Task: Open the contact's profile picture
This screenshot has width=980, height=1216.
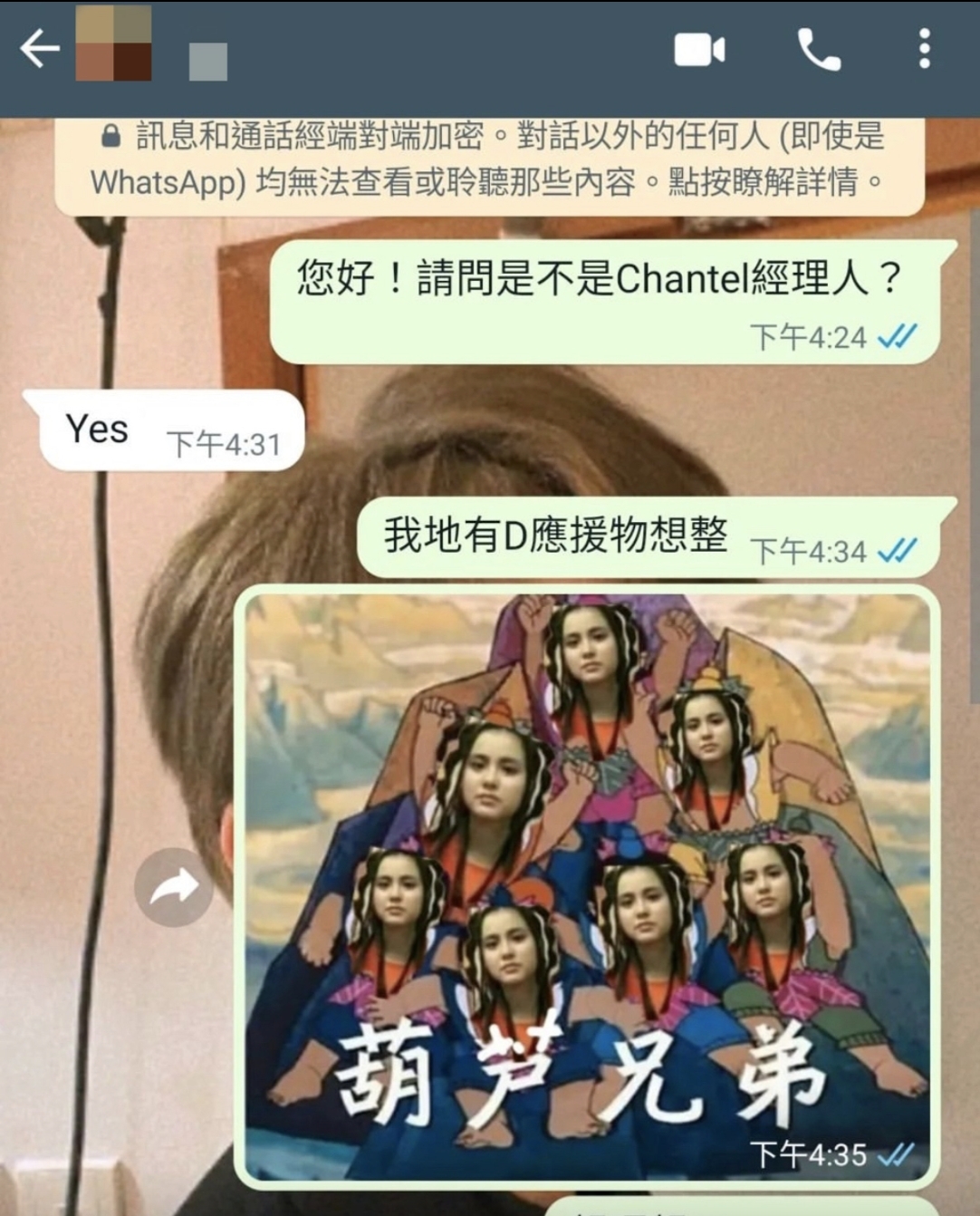Action: tap(113, 43)
